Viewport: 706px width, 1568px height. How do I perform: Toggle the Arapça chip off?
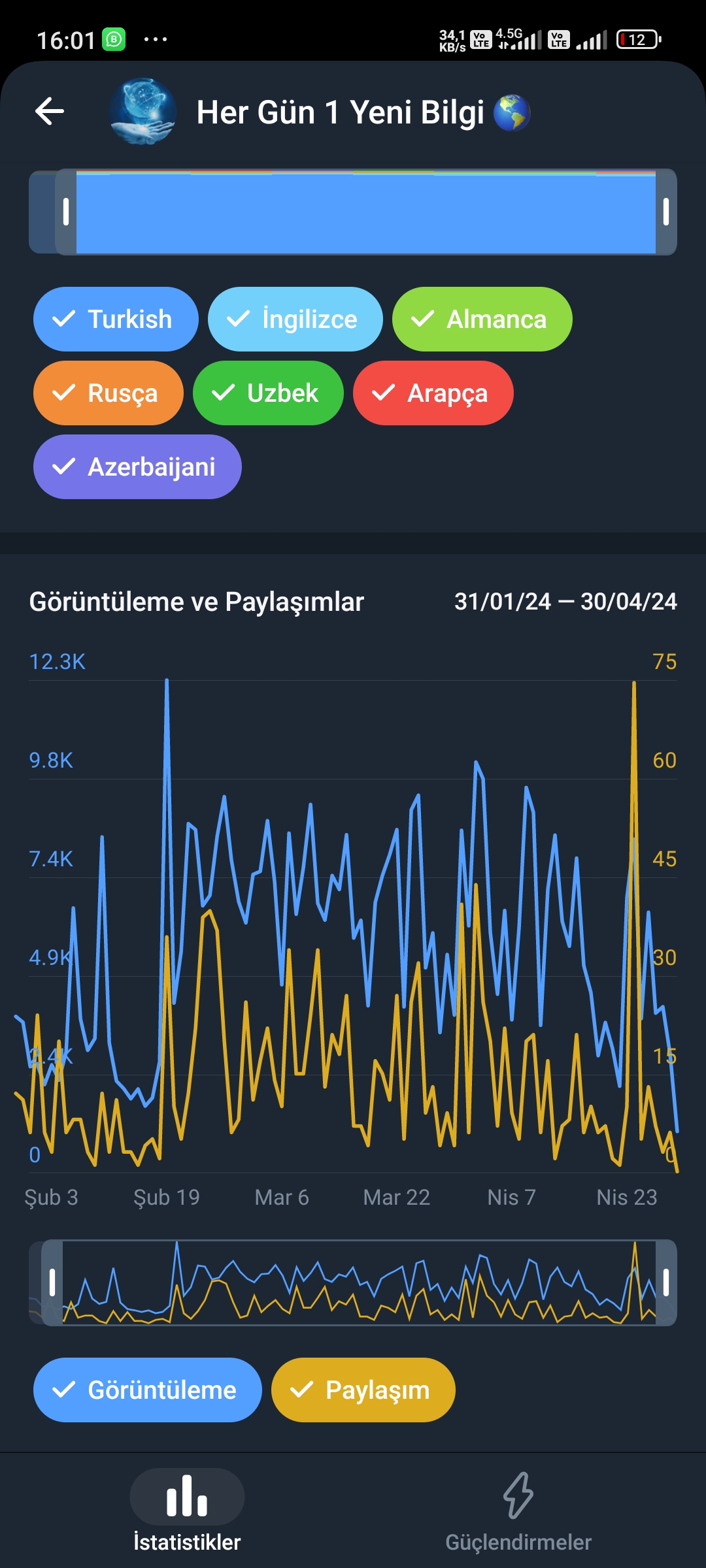pyautogui.click(x=433, y=393)
